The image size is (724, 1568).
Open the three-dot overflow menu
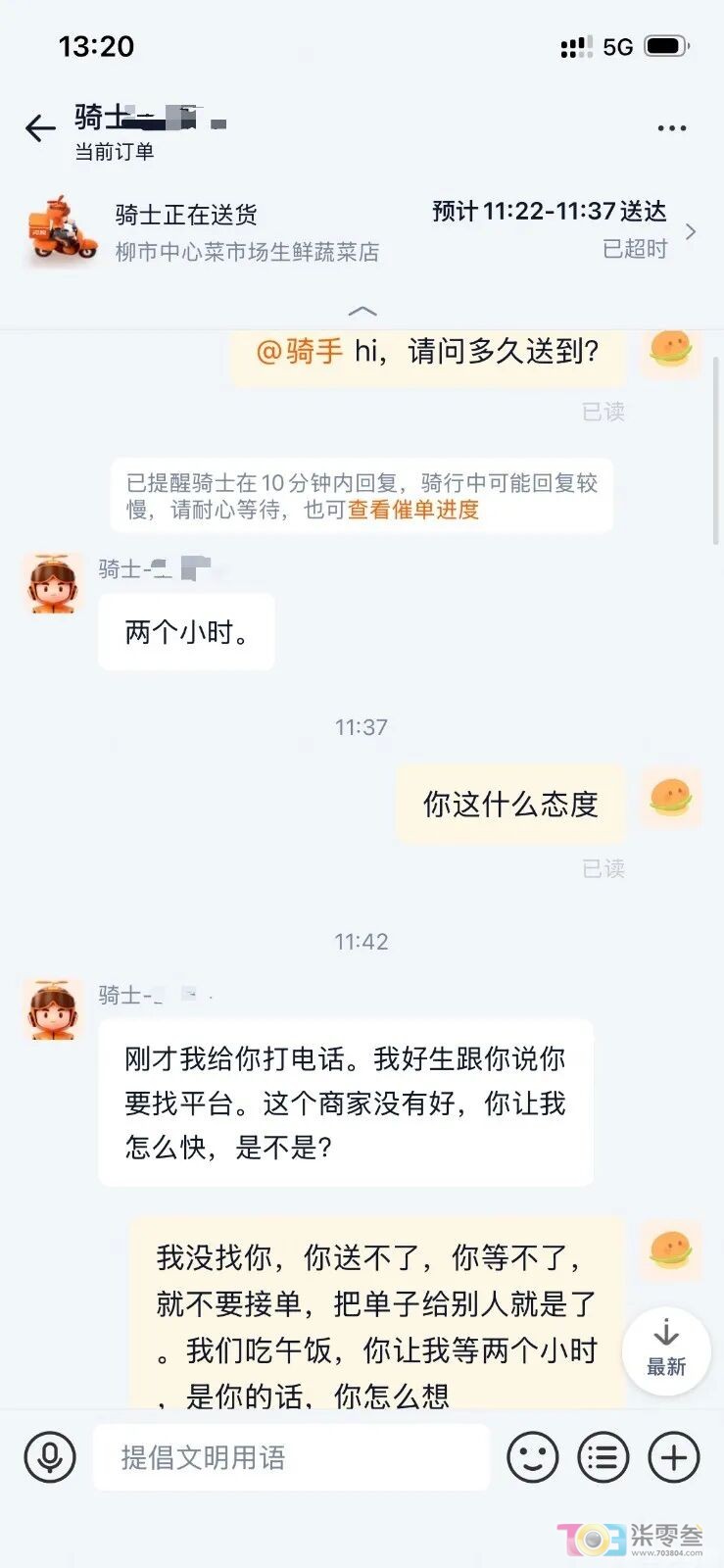pos(671,128)
